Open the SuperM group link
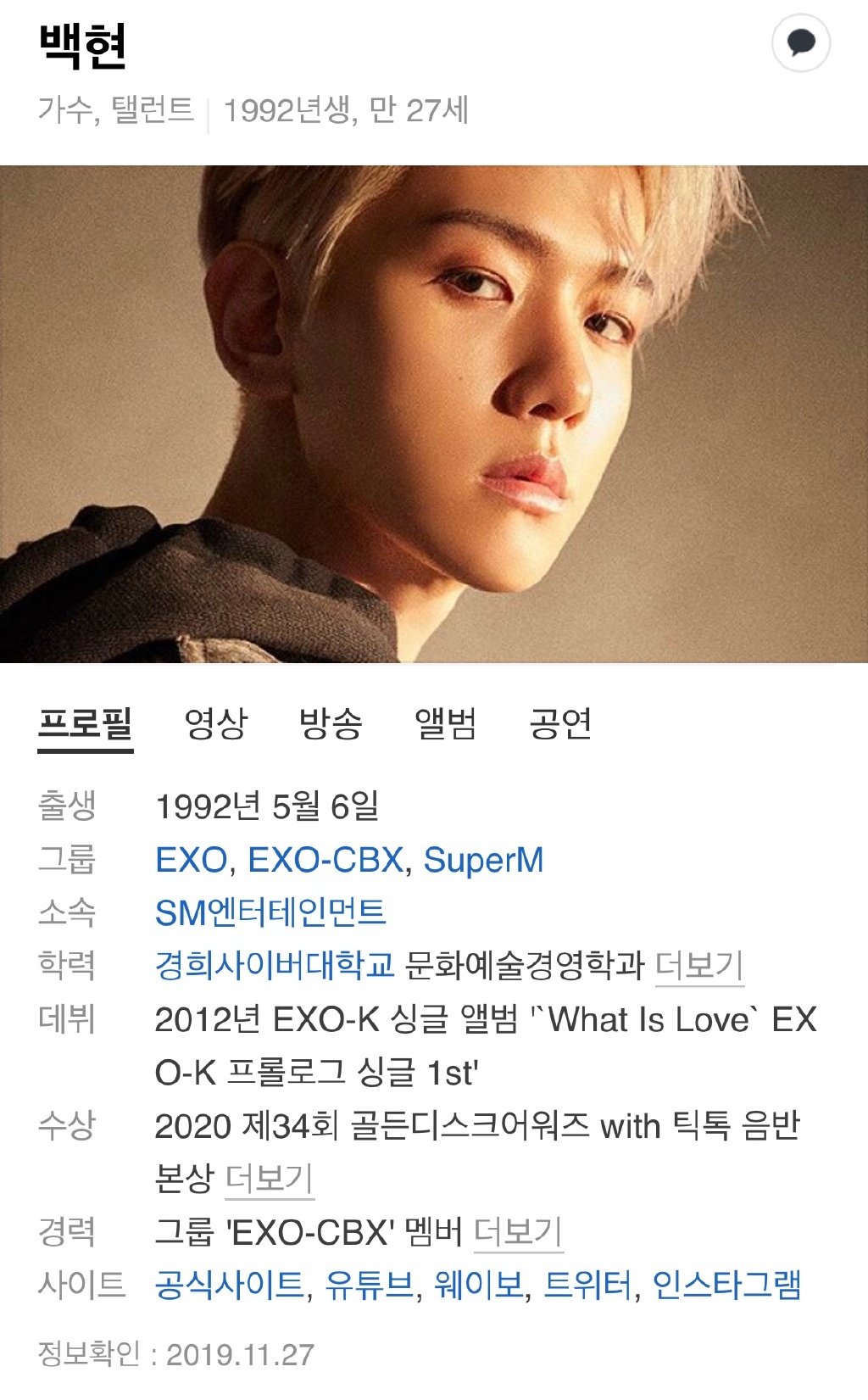 pyautogui.click(x=483, y=860)
